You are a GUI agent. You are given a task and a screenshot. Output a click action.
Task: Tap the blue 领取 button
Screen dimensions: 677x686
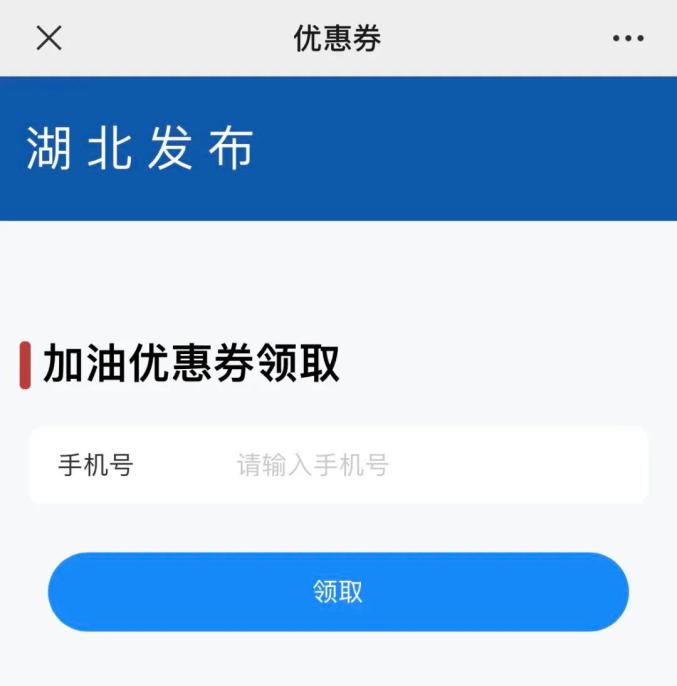pyautogui.click(x=338, y=591)
